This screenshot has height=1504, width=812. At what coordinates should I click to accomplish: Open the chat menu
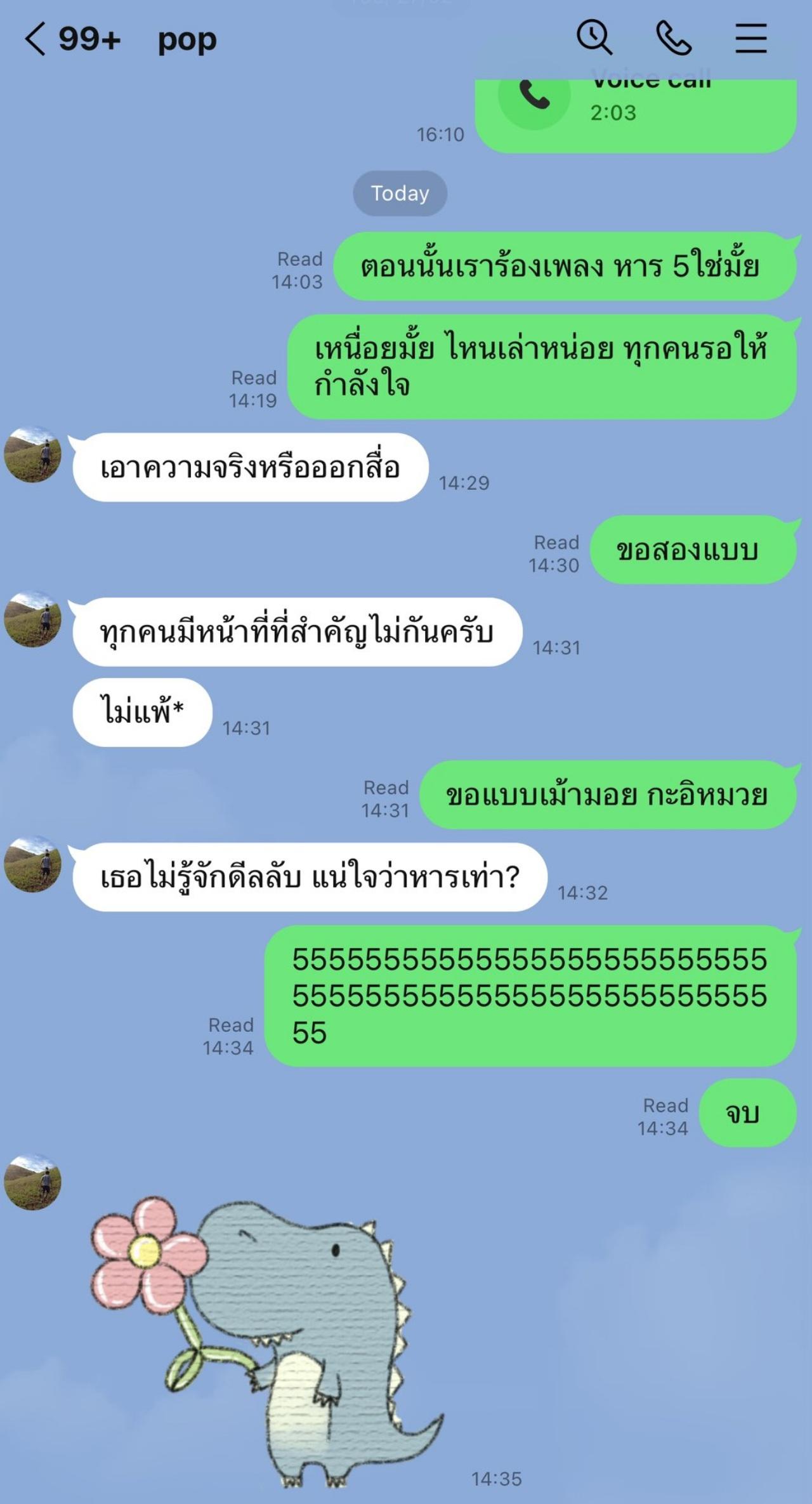tap(751, 38)
